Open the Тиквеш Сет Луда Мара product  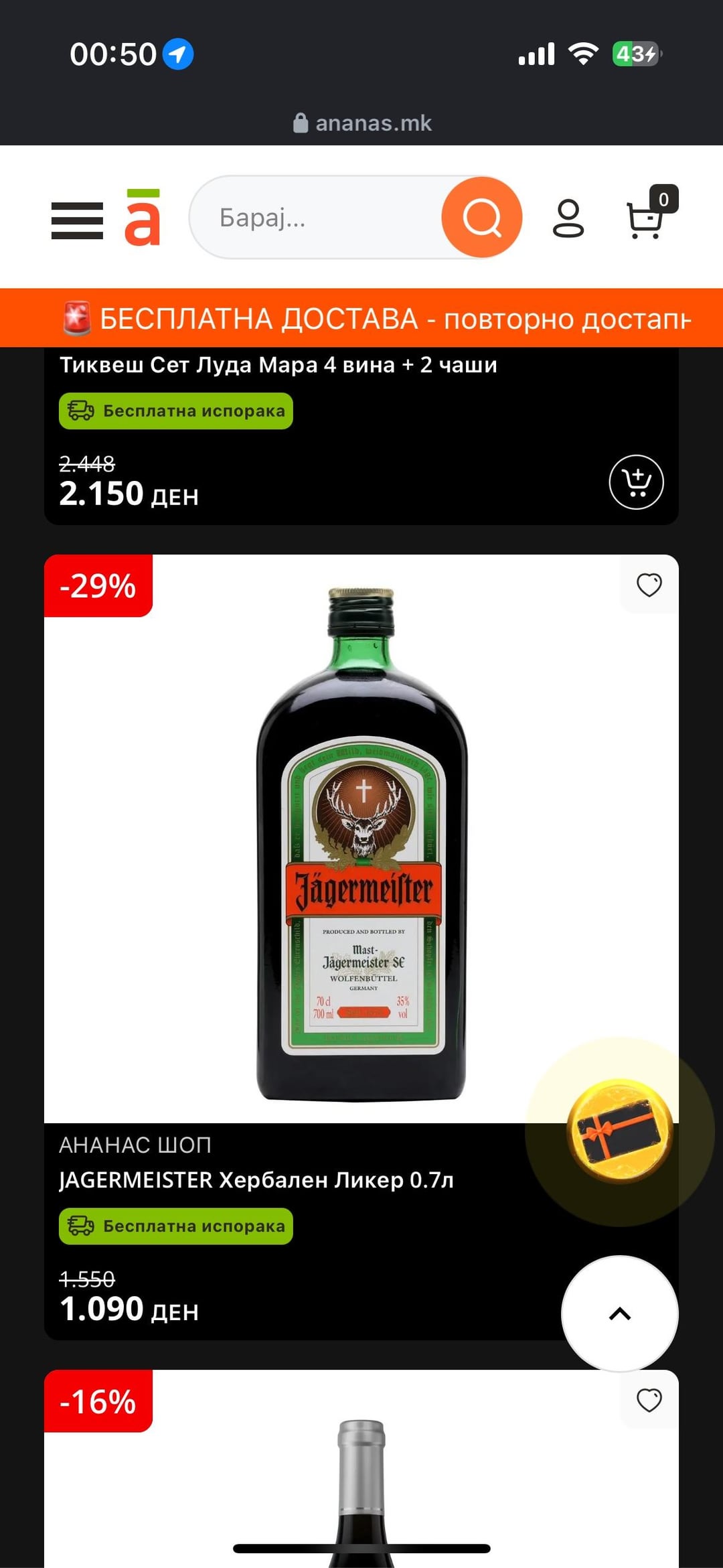click(278, 365)
